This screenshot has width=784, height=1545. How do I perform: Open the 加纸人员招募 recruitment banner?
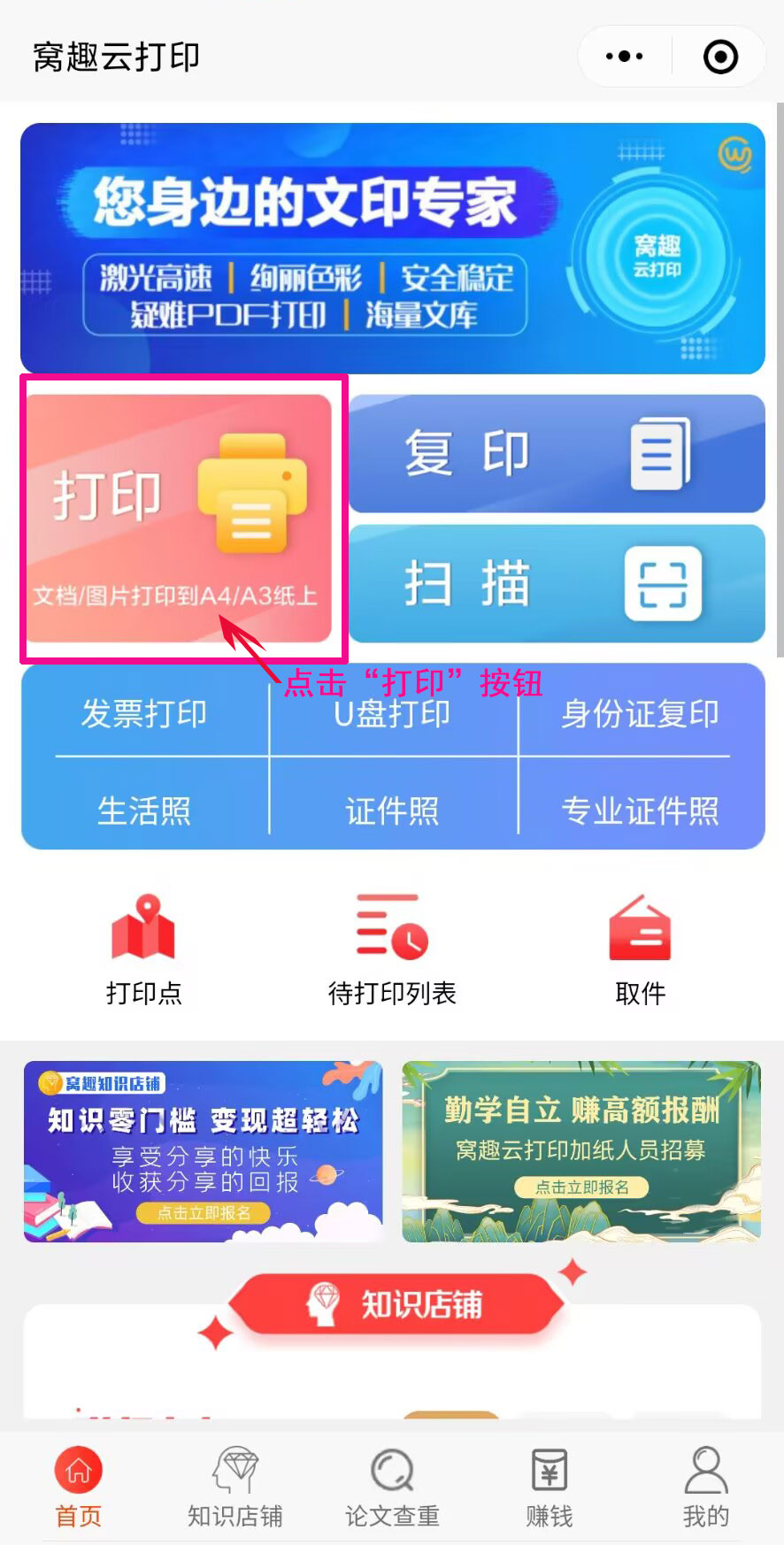click(581, 1151)
